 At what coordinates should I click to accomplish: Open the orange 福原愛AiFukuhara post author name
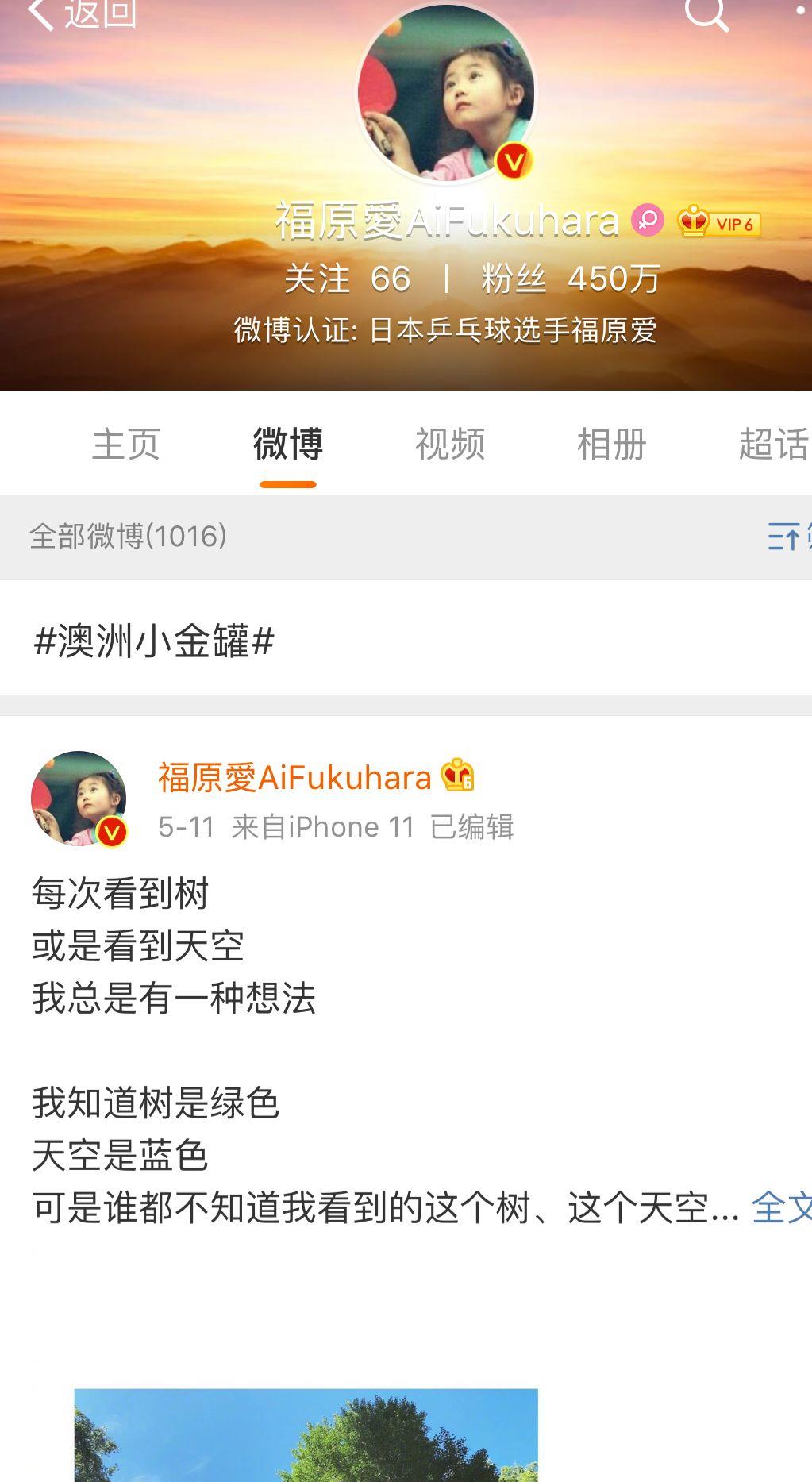pyautogui.click(x=294, y=778)
